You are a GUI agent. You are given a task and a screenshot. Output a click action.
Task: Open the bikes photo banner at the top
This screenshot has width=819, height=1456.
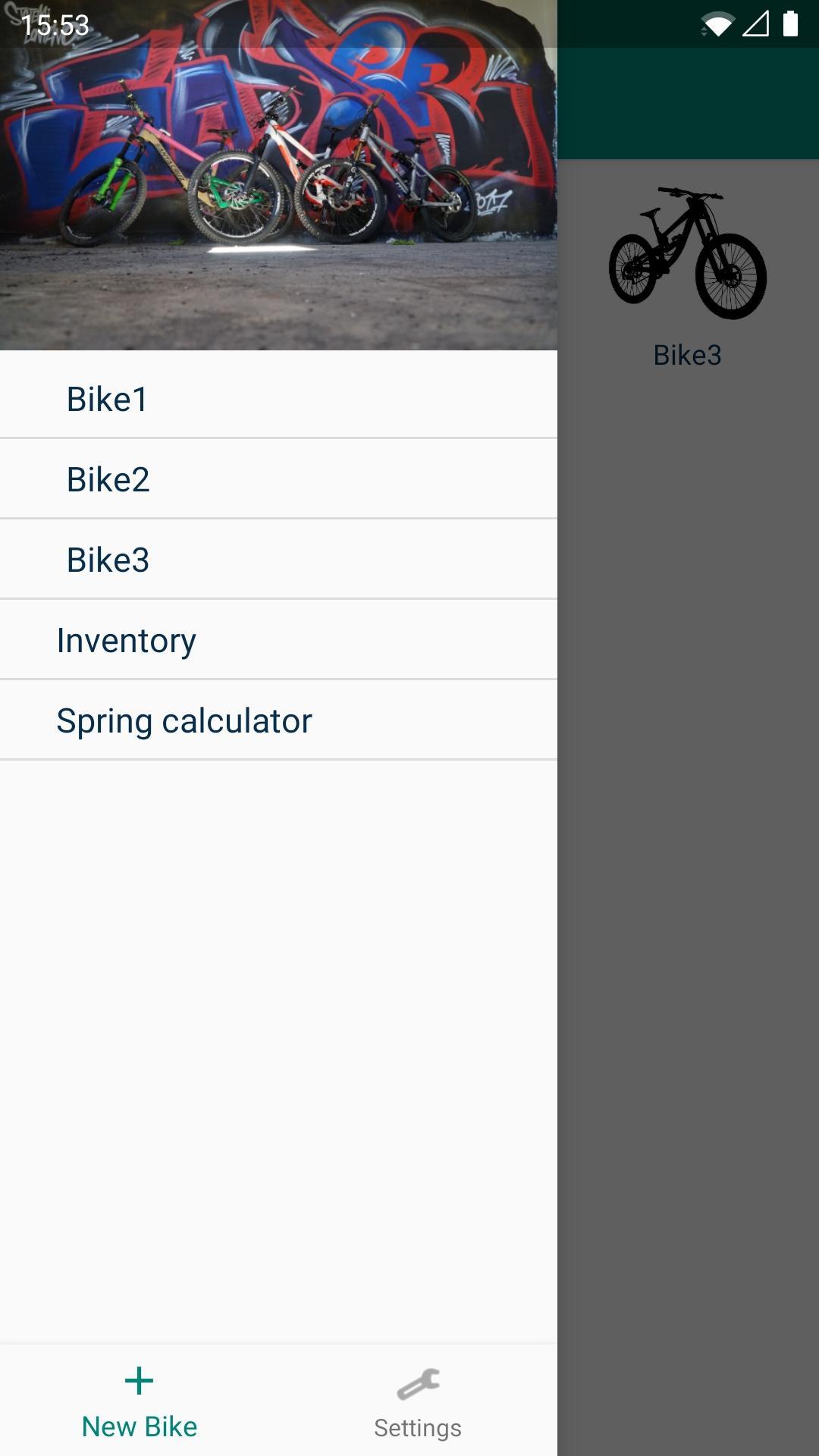tap(278, 174)
